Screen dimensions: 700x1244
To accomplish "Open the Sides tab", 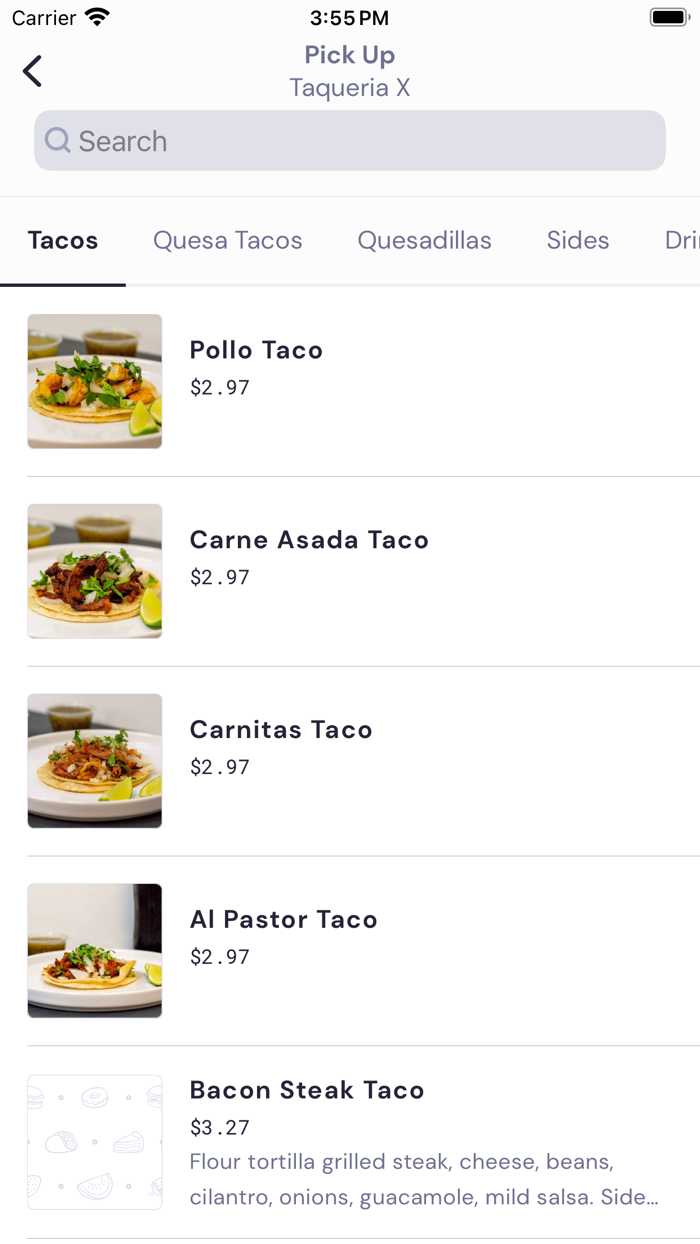I will pos(577,241).
